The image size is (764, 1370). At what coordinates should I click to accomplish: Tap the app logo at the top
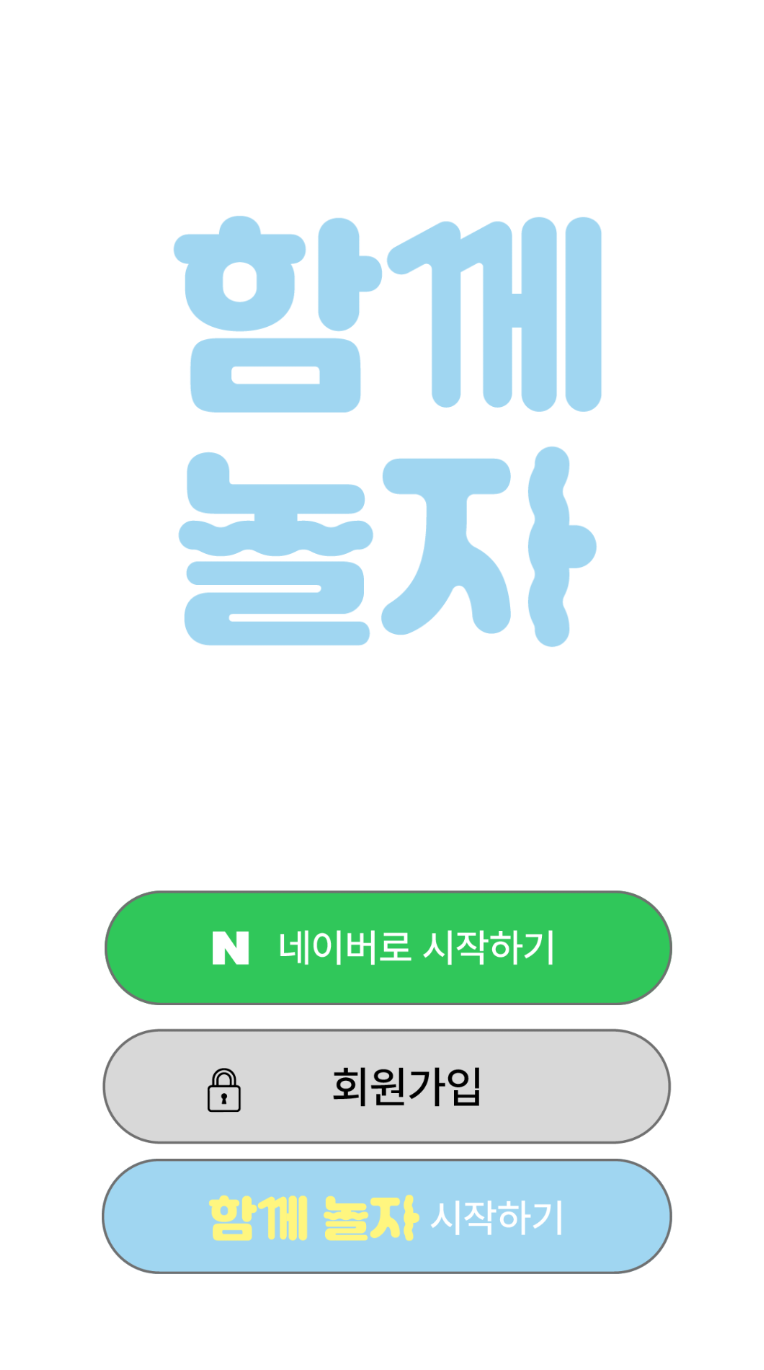click(x=388, y=430)
